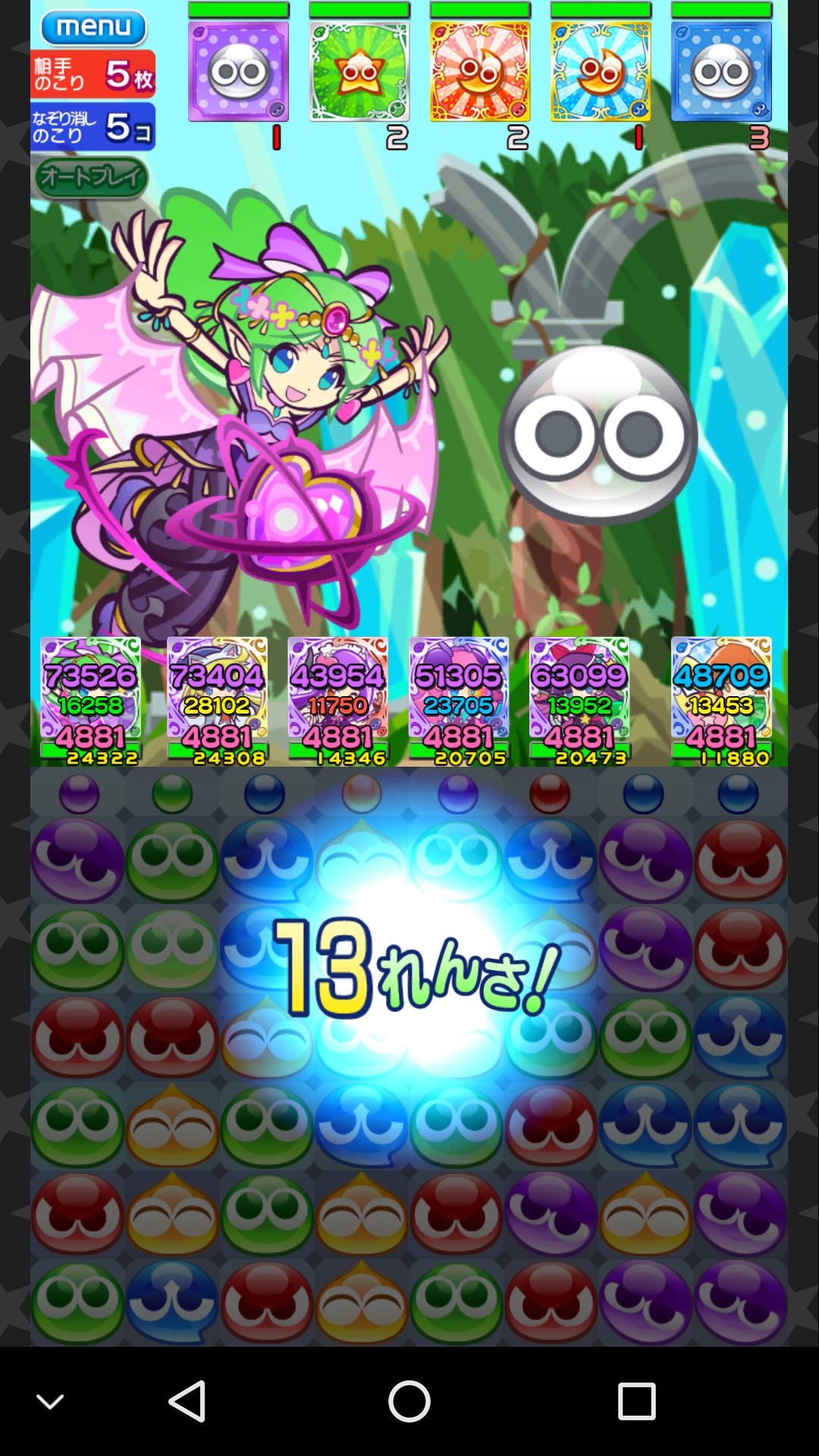
Task: Tap the team card showing 51305
Action: pyautogui.click(x=459, y=701)
